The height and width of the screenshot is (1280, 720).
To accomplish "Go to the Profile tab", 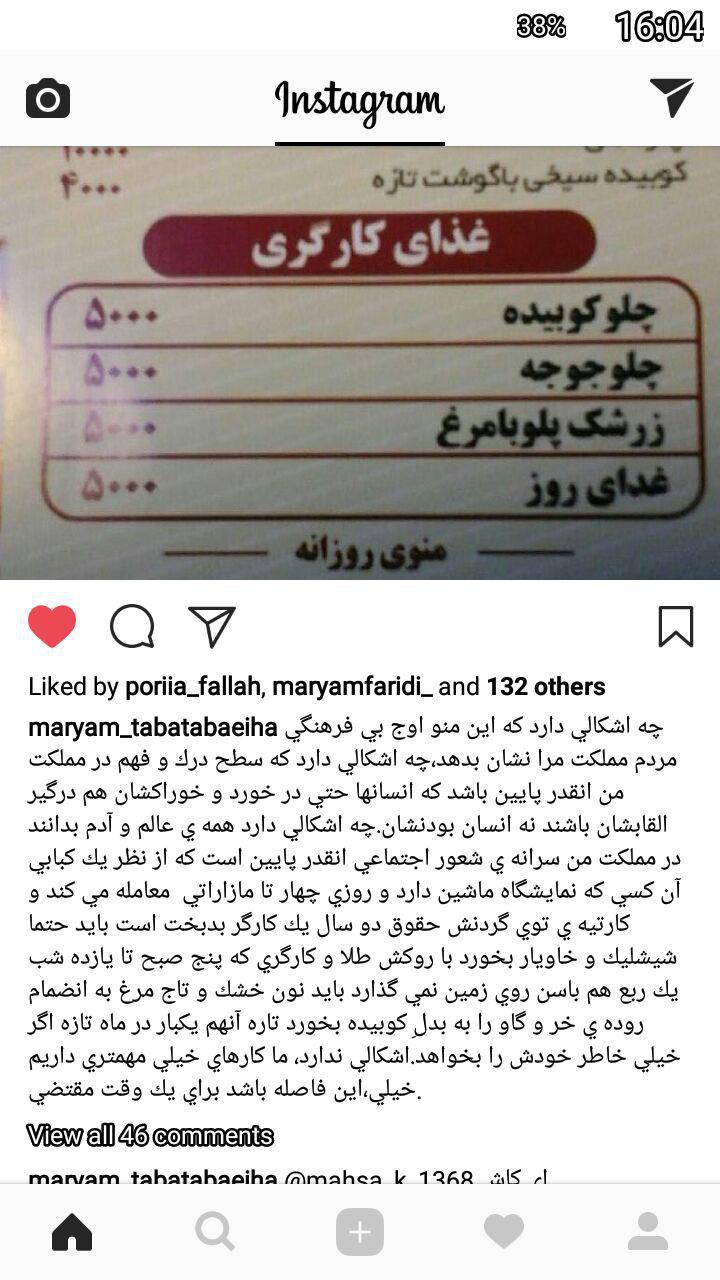I will tap(648, 1232).
